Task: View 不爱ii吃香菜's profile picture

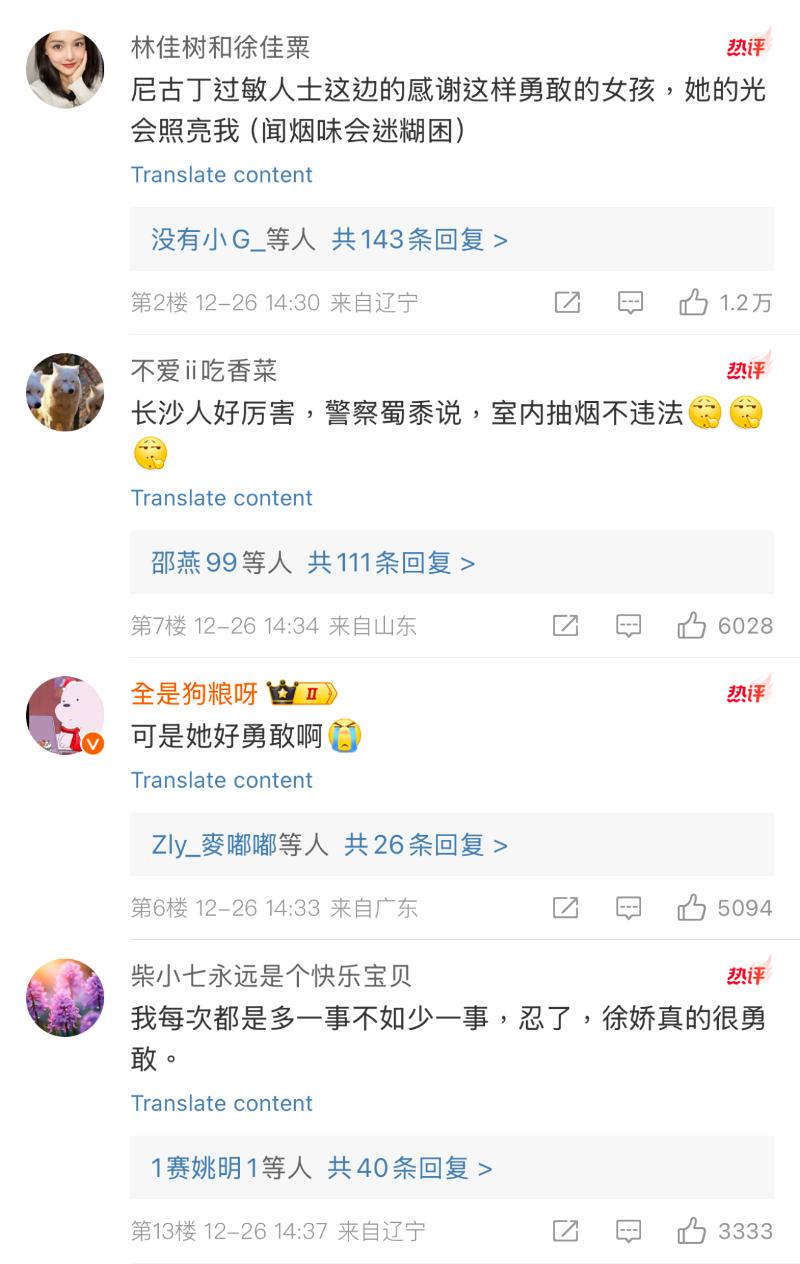Action: click(65, 392)
